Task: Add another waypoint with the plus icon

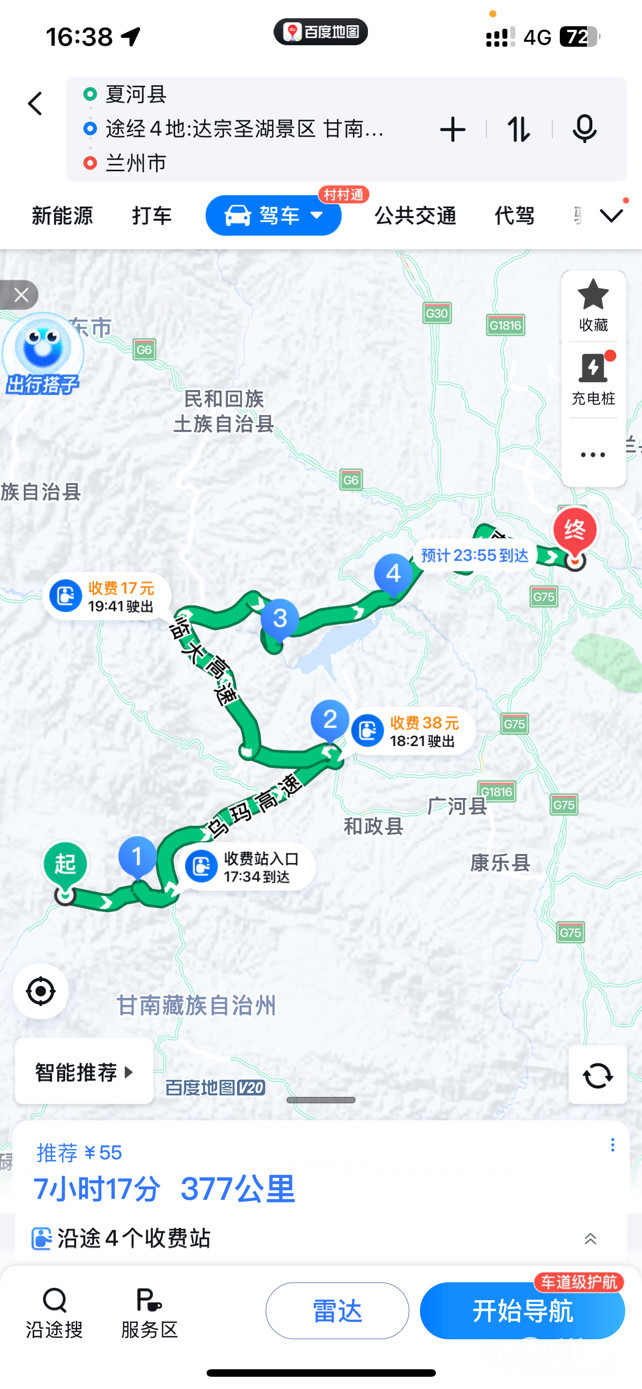Action: coord(453,129)
